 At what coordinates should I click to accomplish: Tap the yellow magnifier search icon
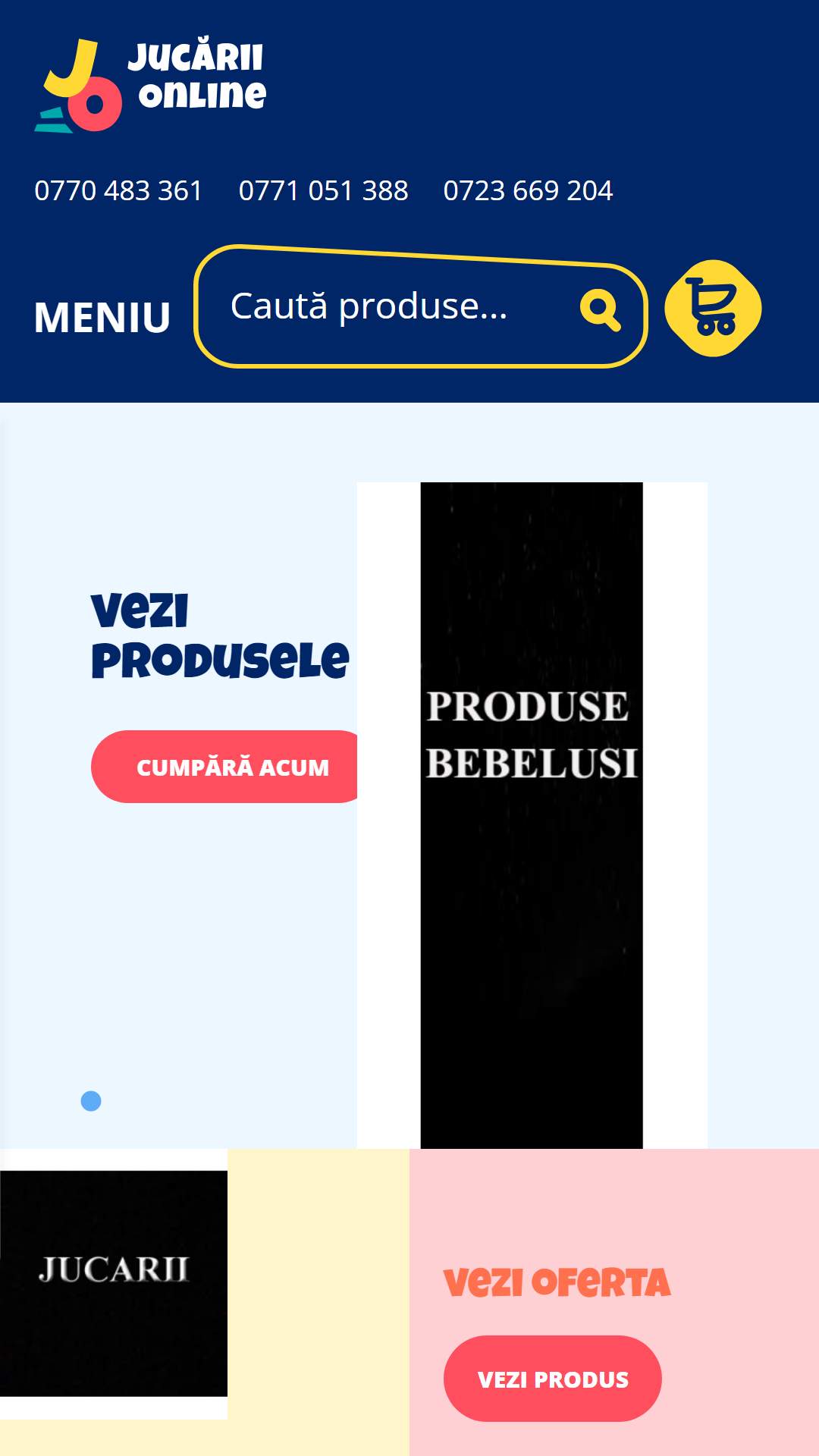pos(601,309)
